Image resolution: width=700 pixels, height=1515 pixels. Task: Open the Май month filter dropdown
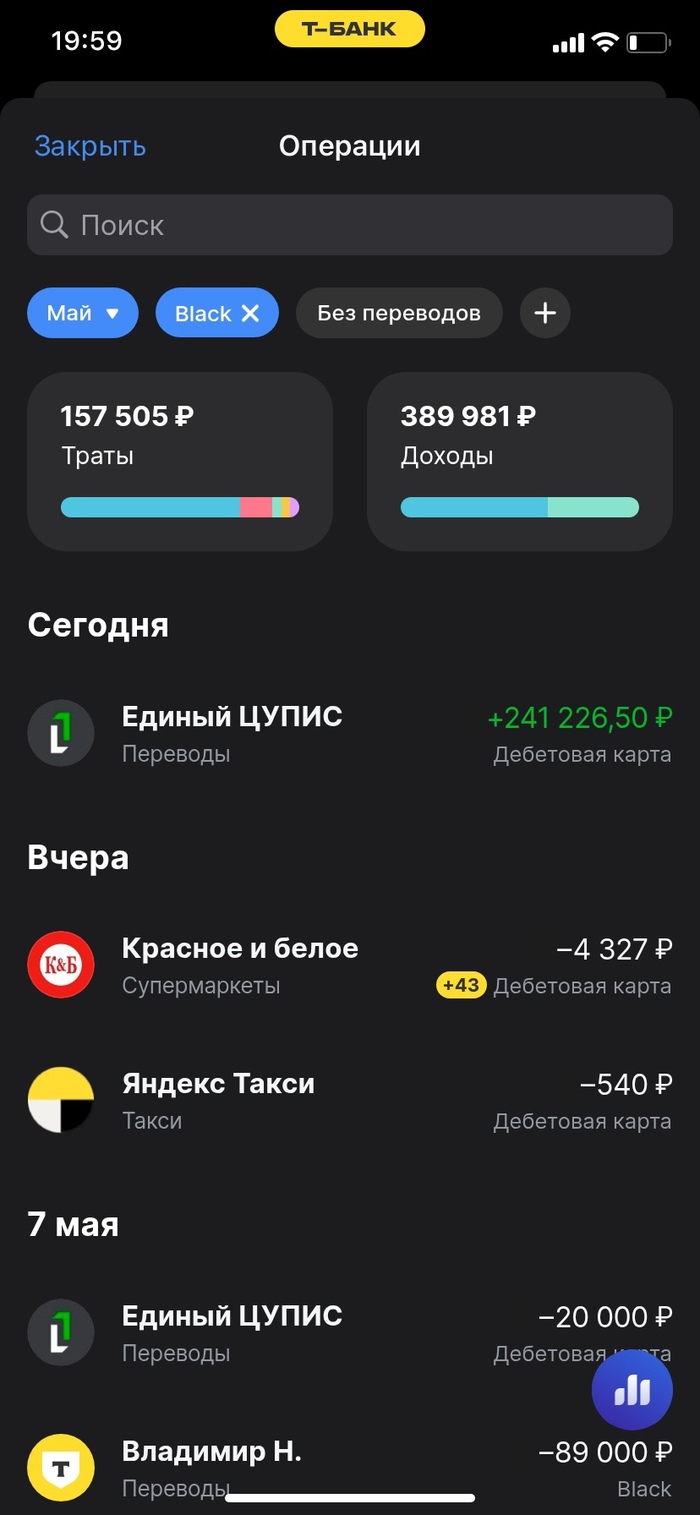click(83, 313)
